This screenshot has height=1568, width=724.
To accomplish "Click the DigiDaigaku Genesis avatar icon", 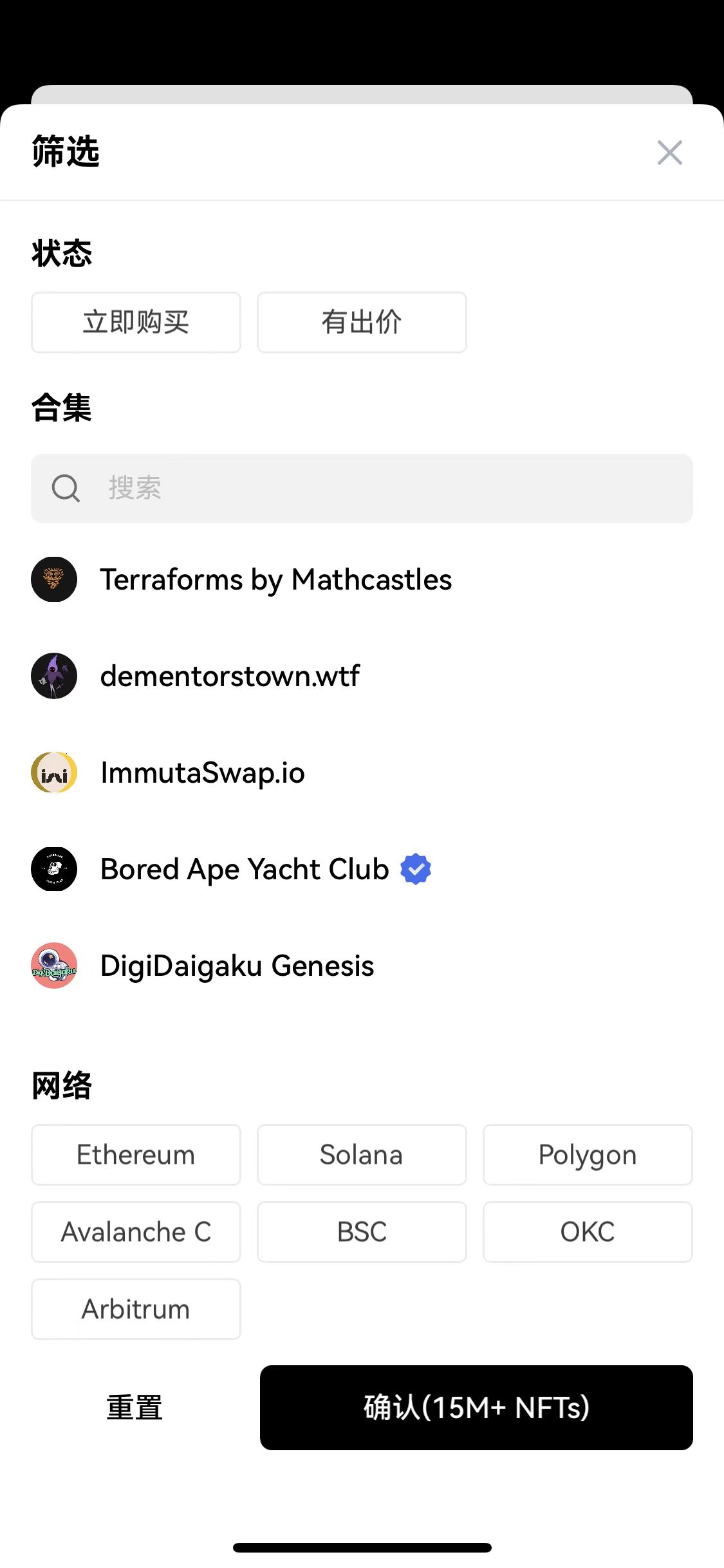I will click(54, 965).
